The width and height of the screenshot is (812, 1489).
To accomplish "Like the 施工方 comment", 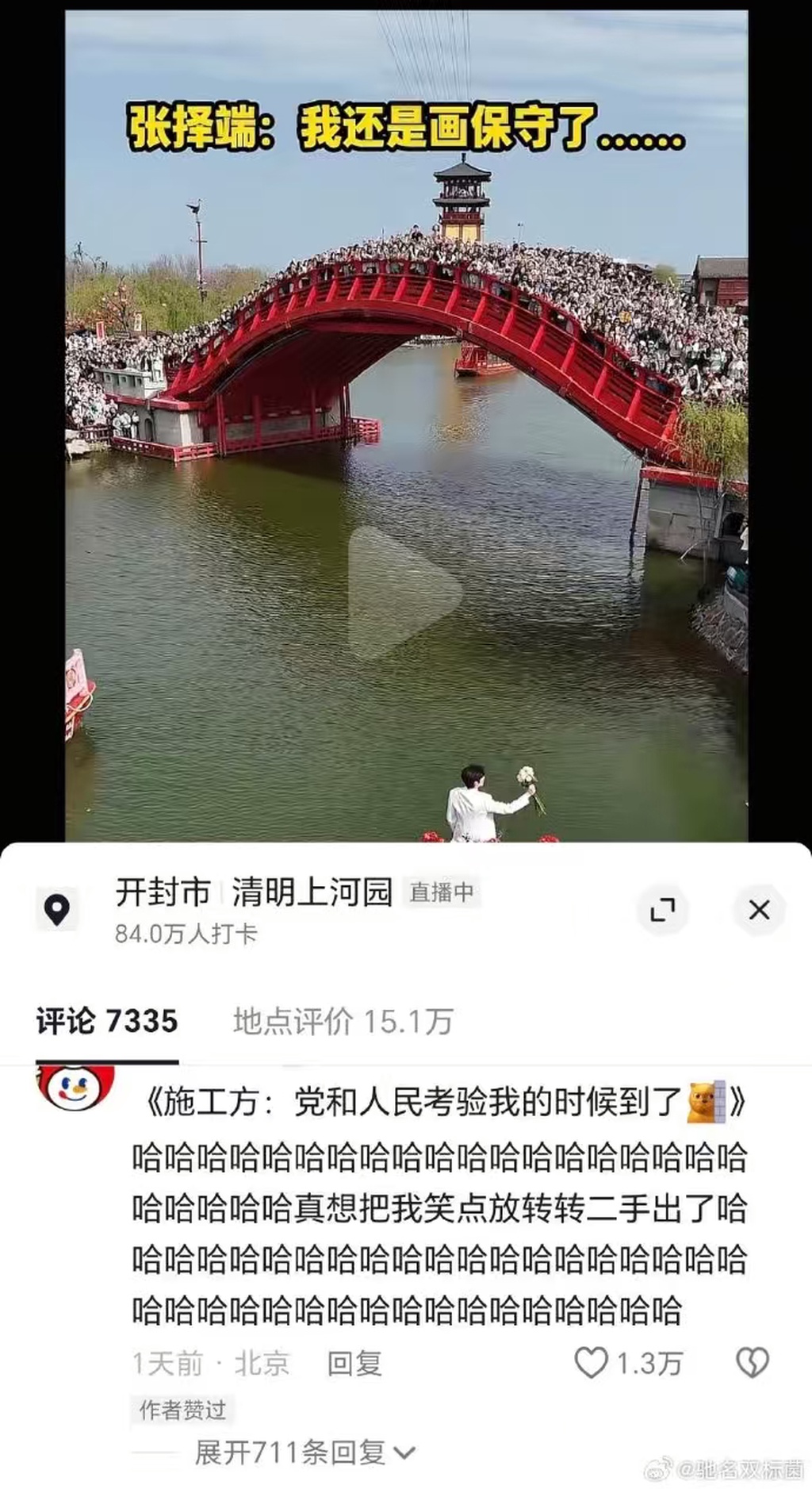I will (592, 1362).
